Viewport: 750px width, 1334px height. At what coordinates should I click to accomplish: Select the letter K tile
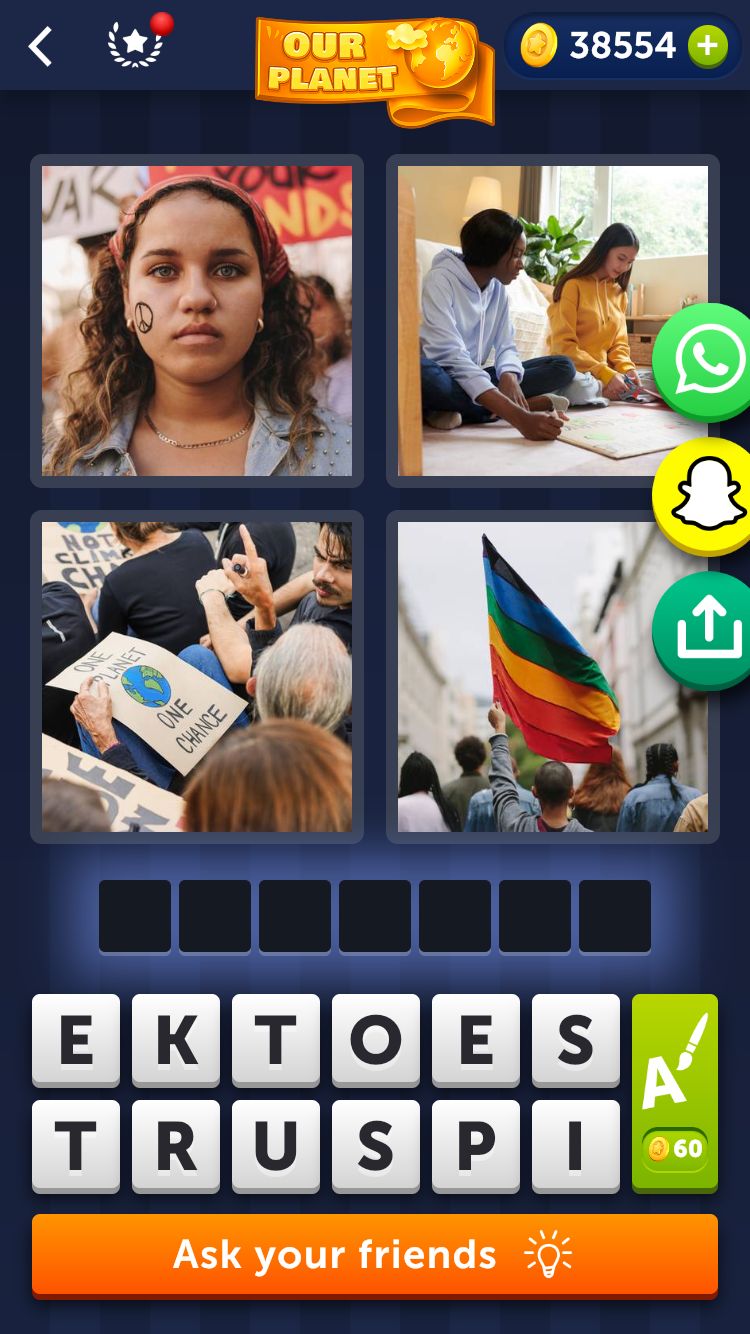point(176,1040)
